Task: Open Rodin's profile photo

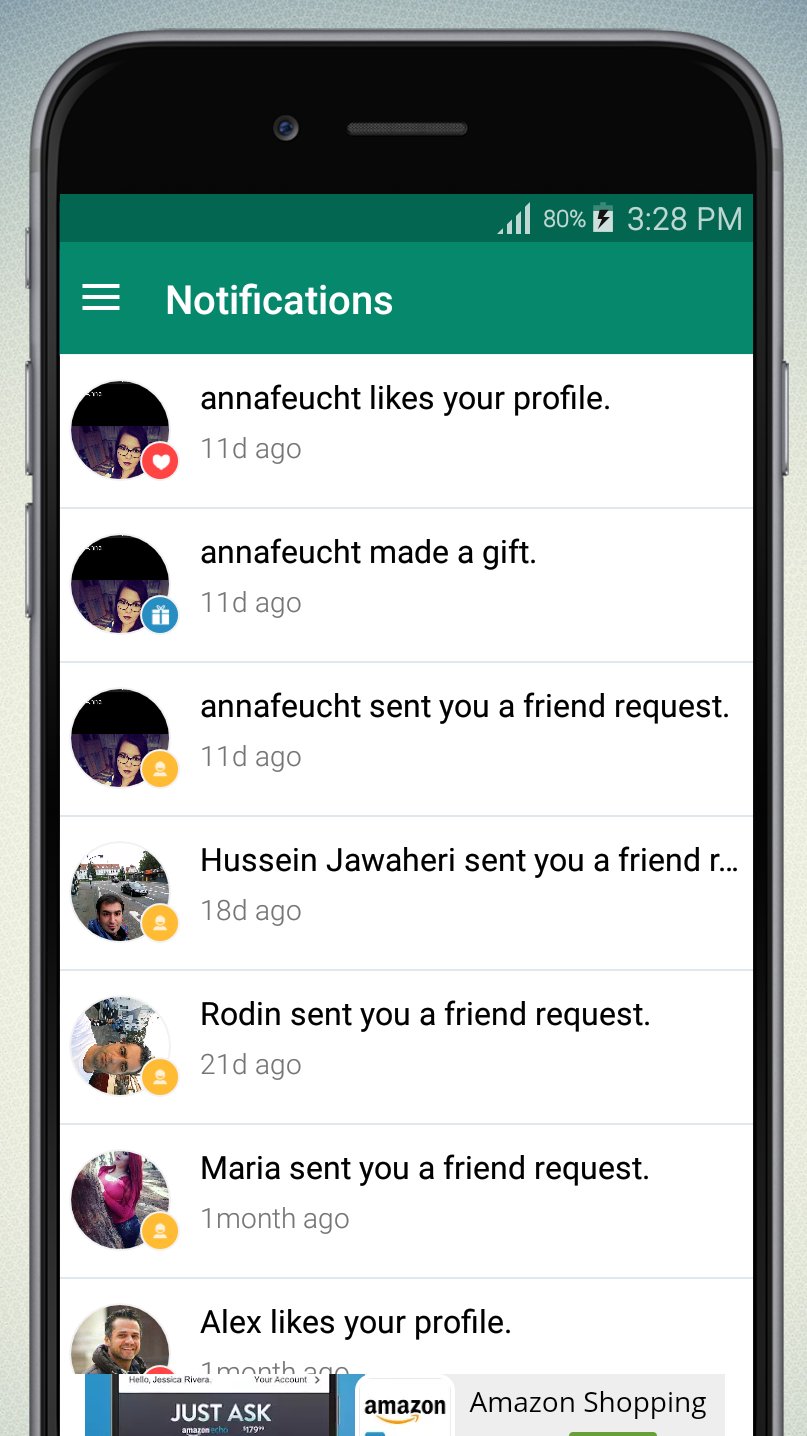Action: pyautogui.click(x=120, y=1046)
